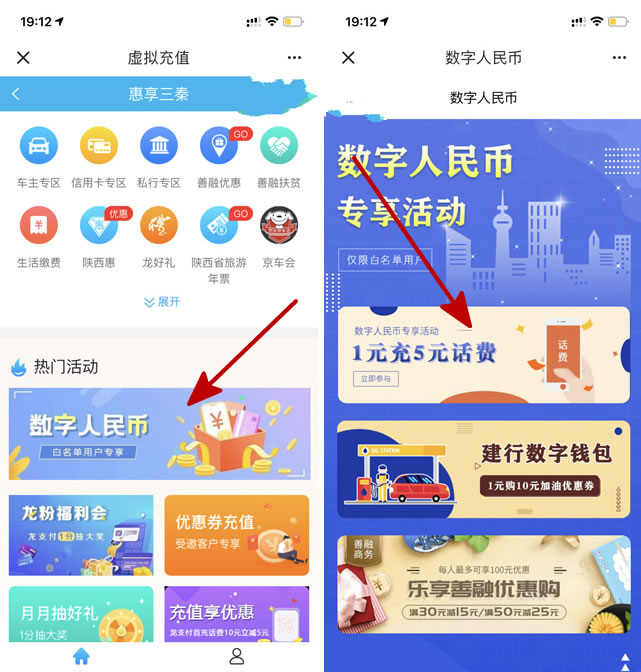The image size is (641, 672).
Task: Open the overflow menu on 虚拟充值 page
Action: pos(294,58)
